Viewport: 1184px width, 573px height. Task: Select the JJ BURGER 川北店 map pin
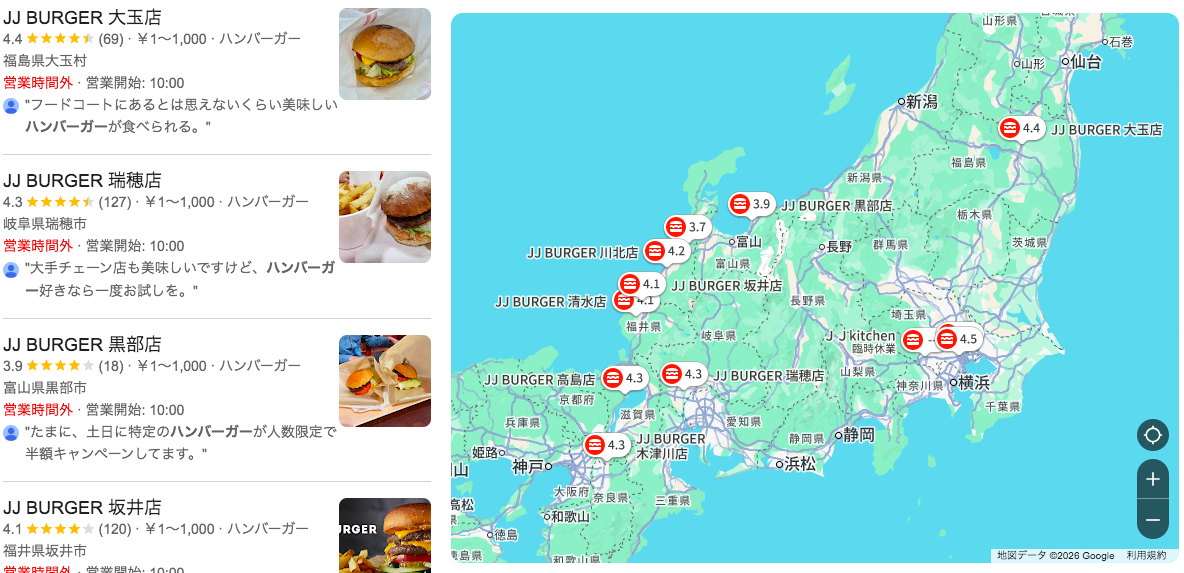click(655, 250)
